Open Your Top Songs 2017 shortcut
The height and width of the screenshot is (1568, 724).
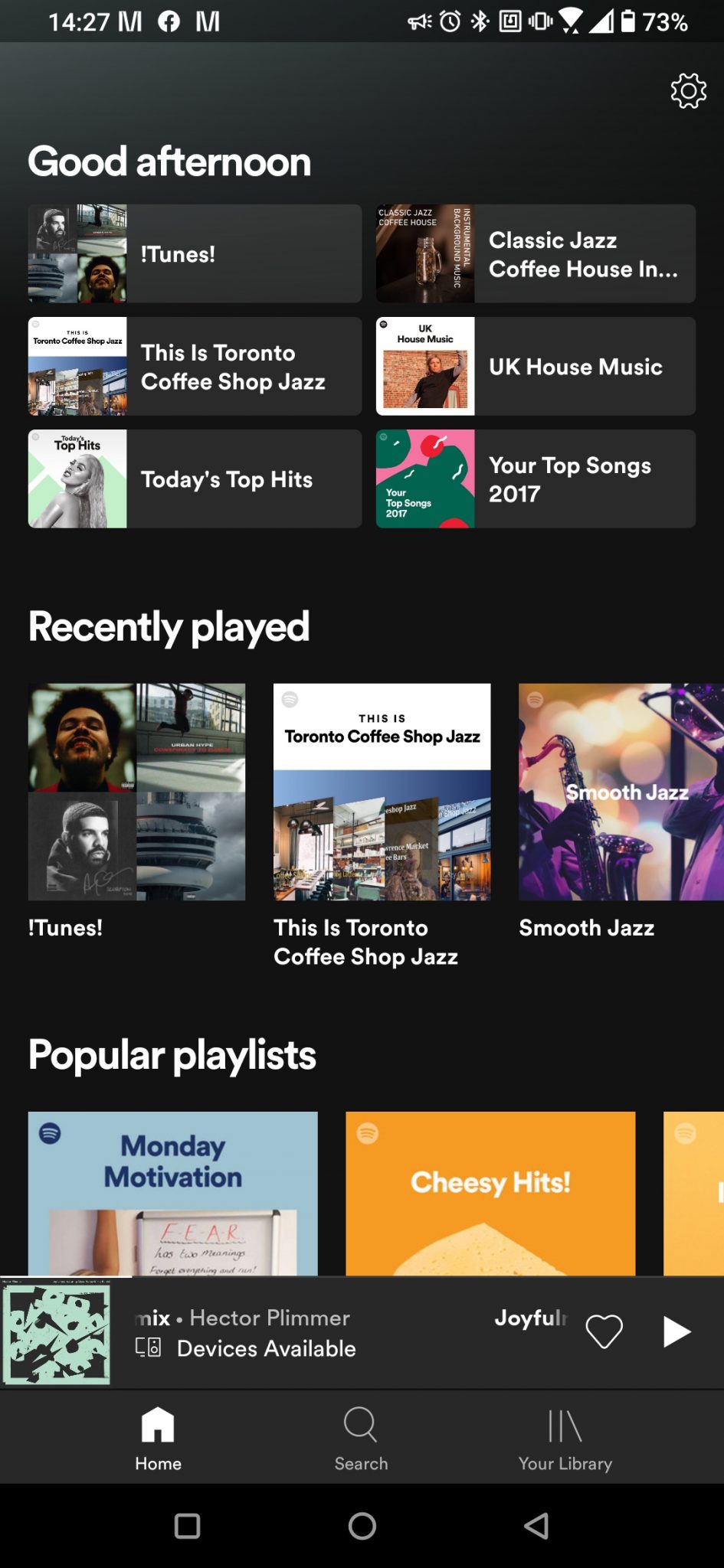(536, 479)
